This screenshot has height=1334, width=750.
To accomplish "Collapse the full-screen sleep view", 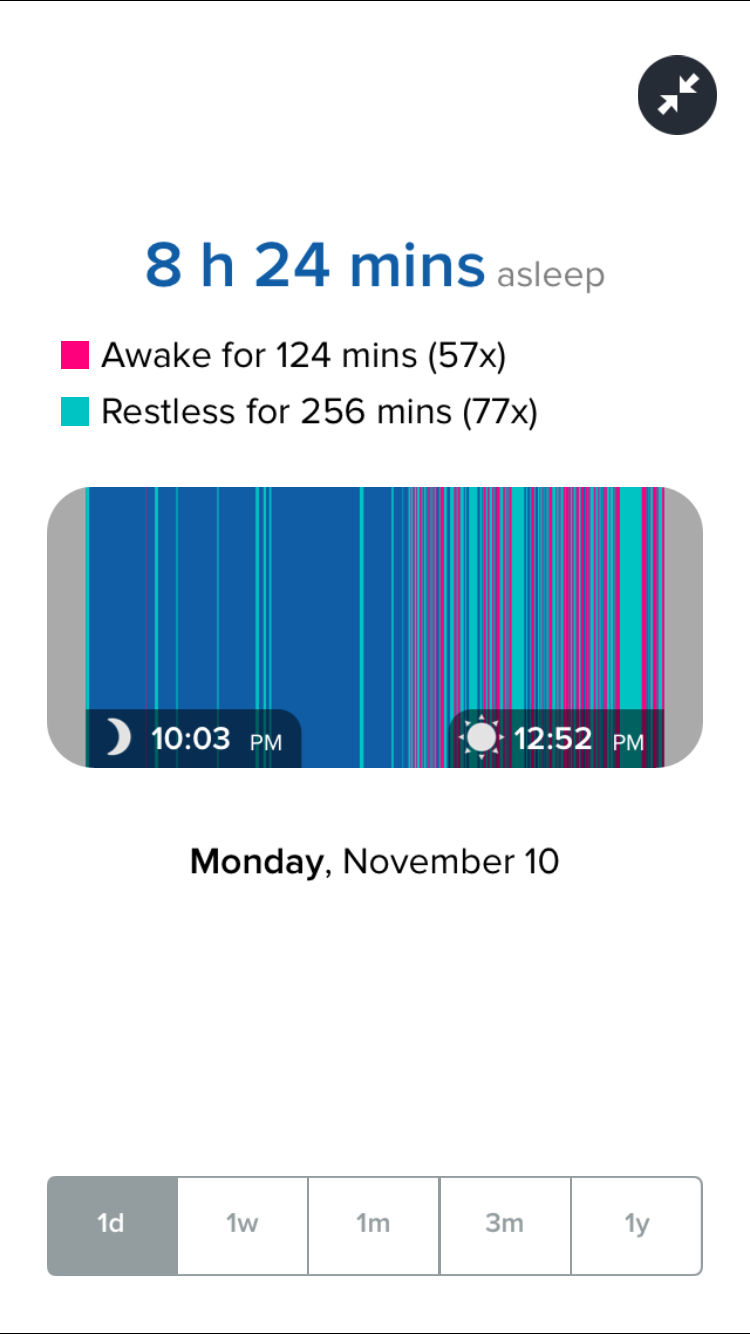I will tap(677, 95).
